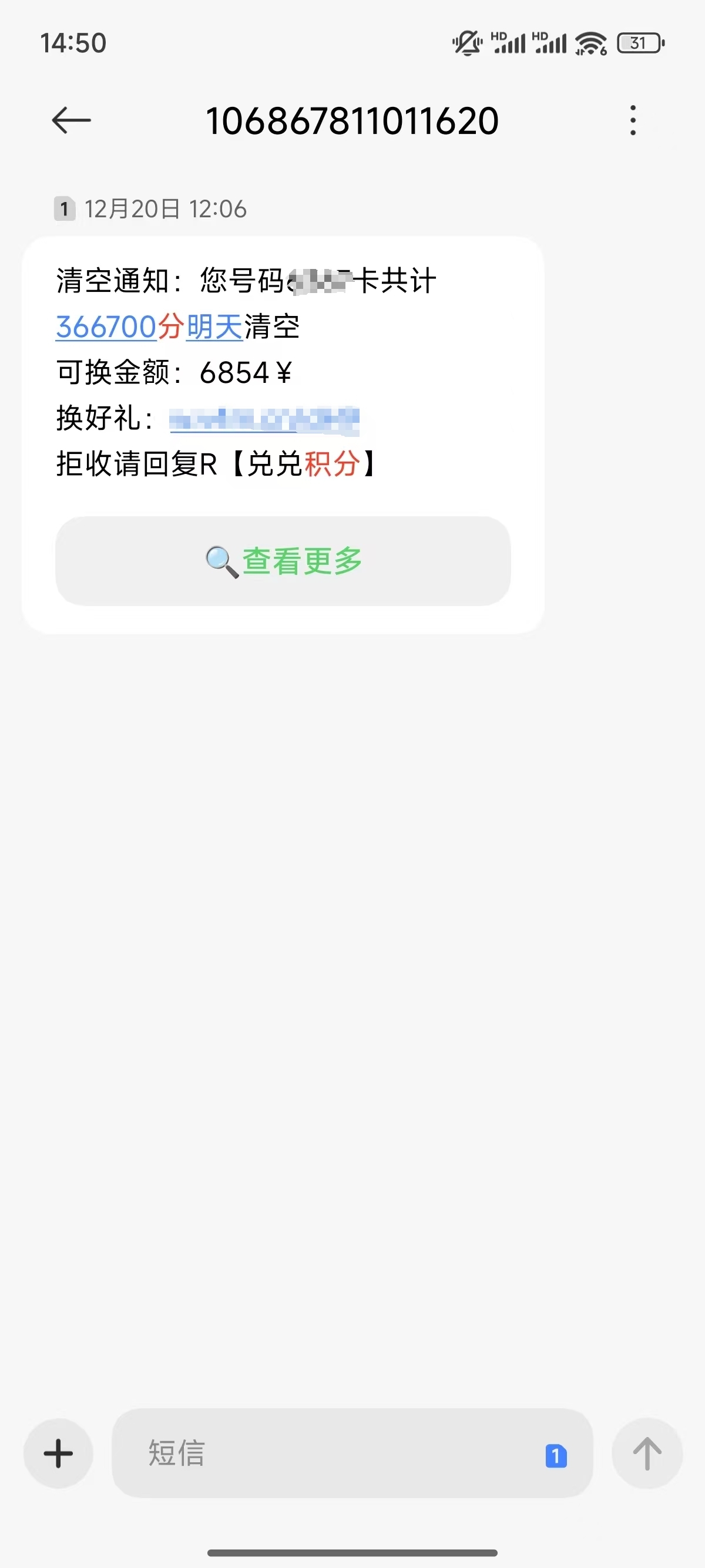Tap the 查看更多 button
This screenshot has width=705, height=1568.
283,561
